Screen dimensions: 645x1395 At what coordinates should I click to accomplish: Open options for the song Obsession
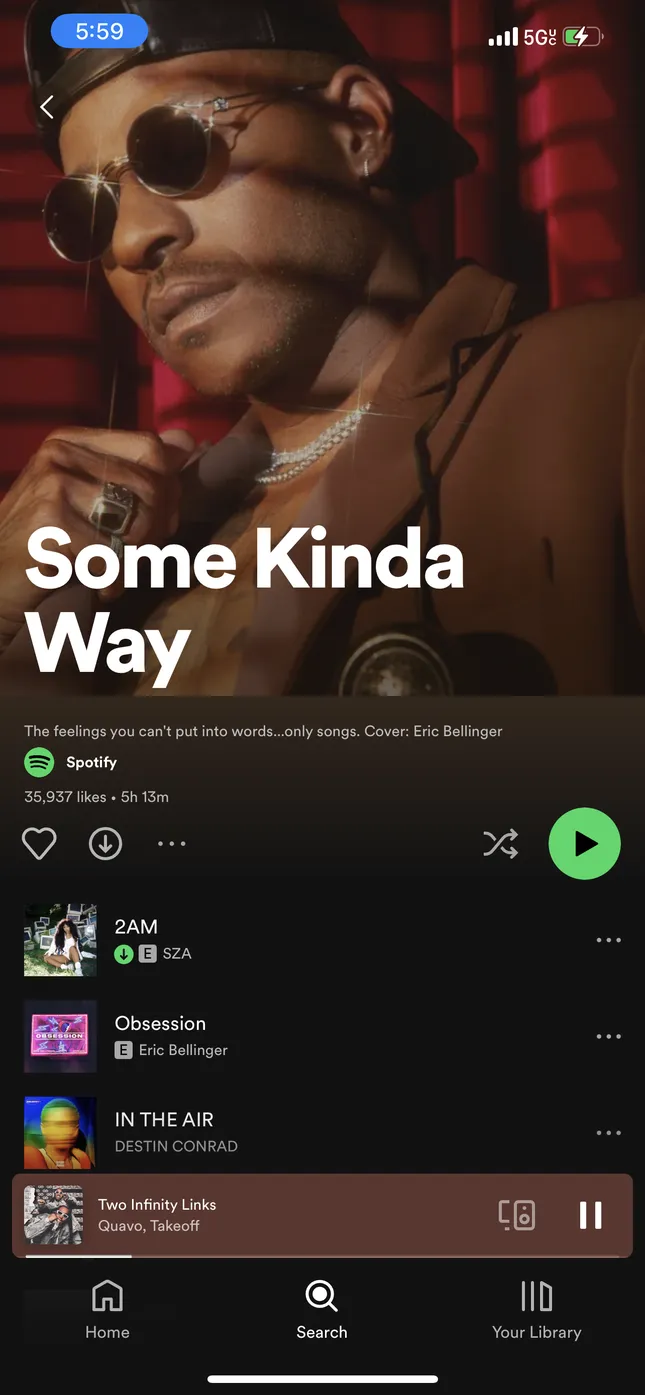[x=608, y=1037]
